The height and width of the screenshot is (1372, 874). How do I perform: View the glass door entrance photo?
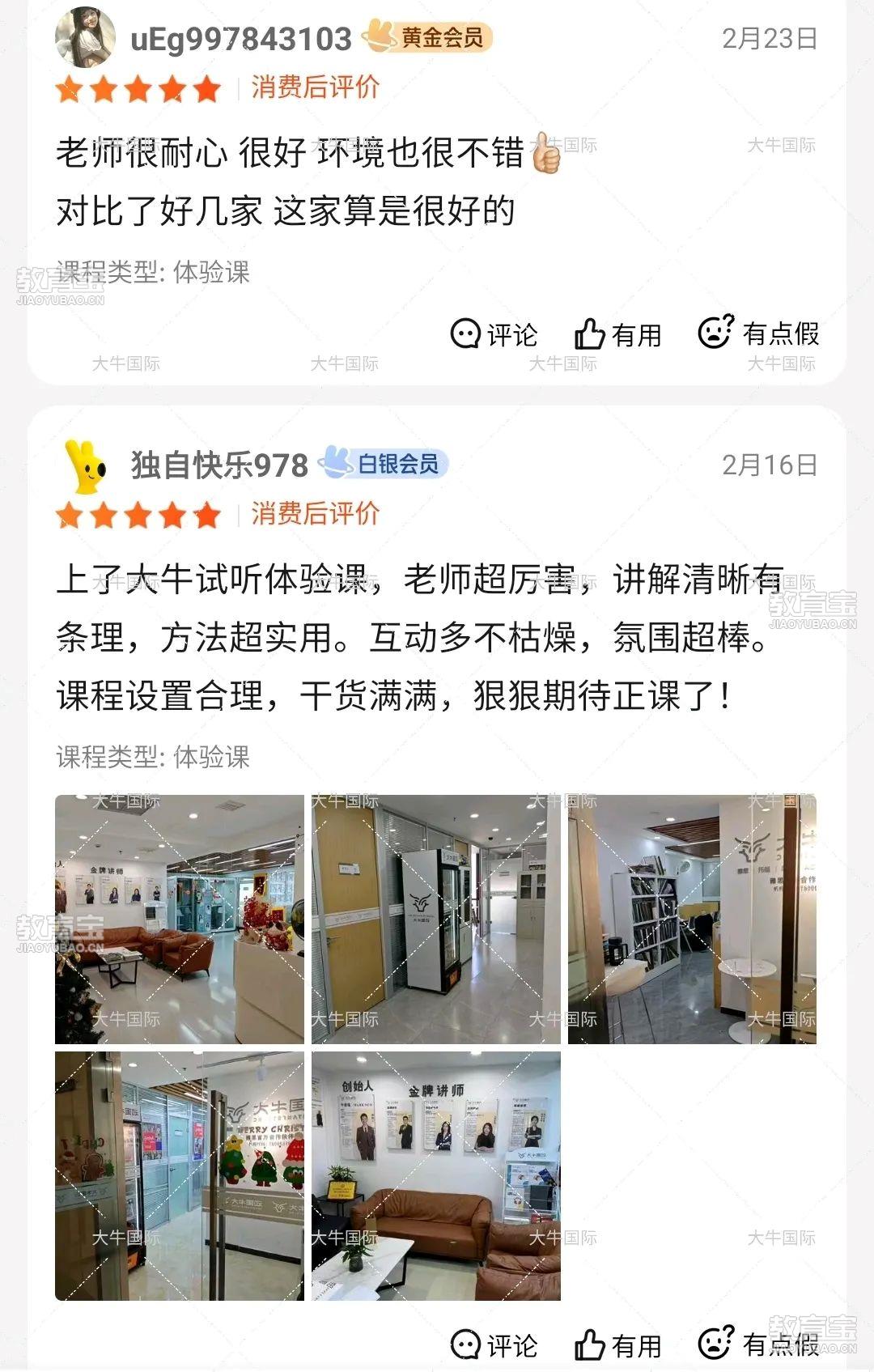[x=180, y=1175]
